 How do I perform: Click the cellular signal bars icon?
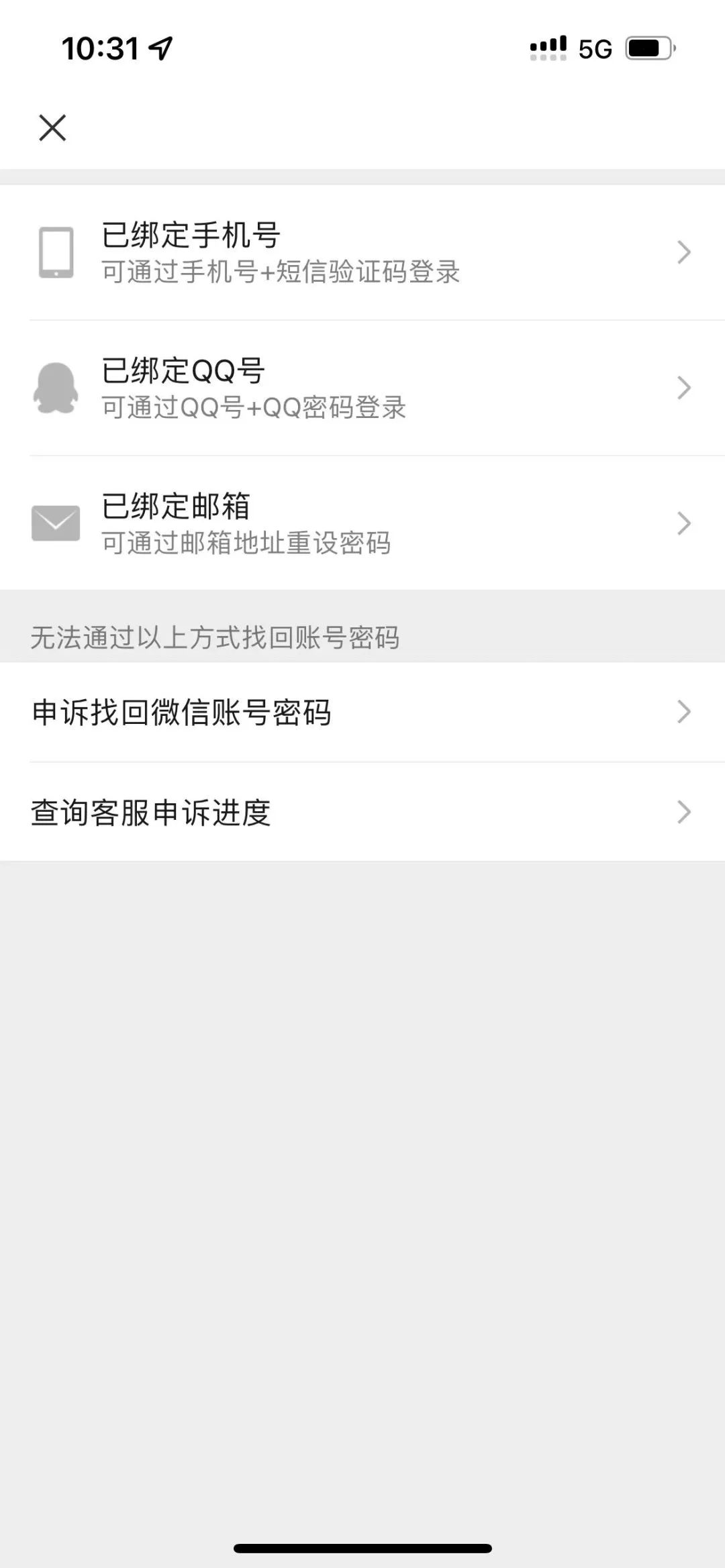(547, 47)
